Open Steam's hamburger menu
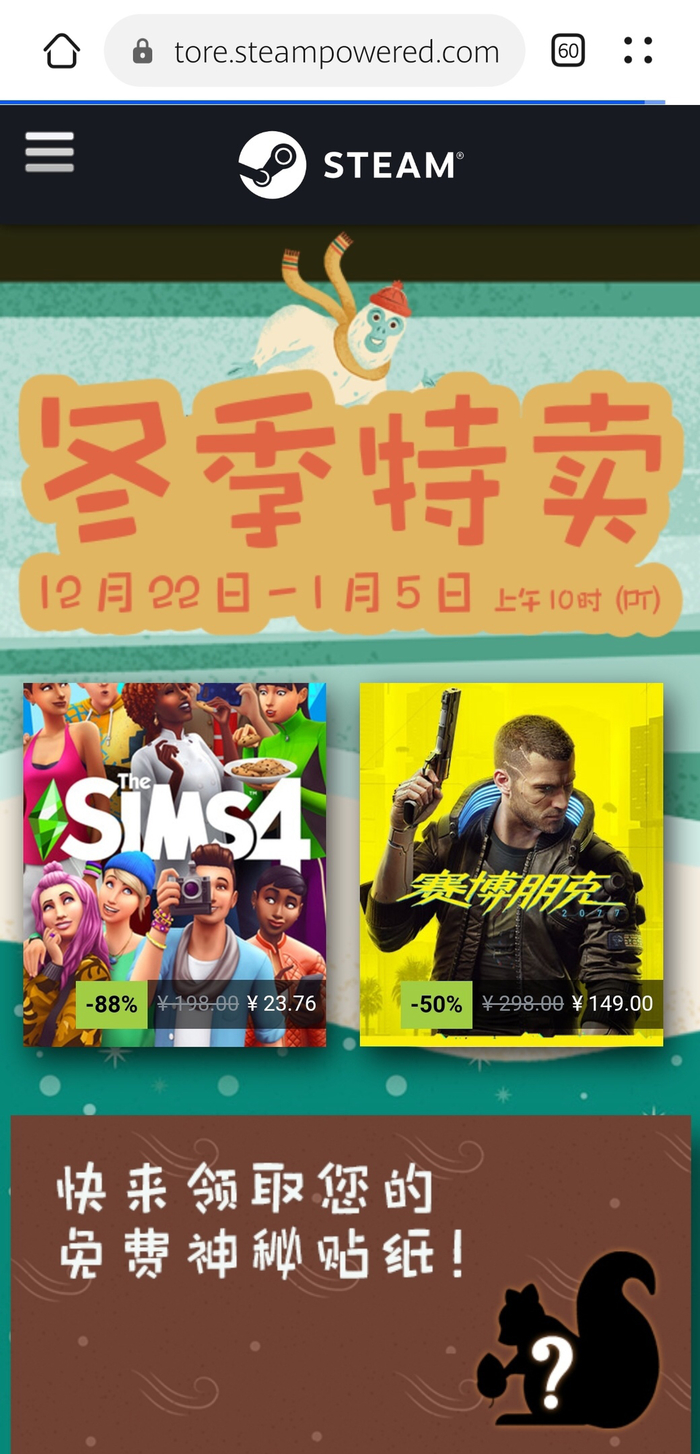The image size is (700, 1454). pyautogui.click(x=49, y=153)
